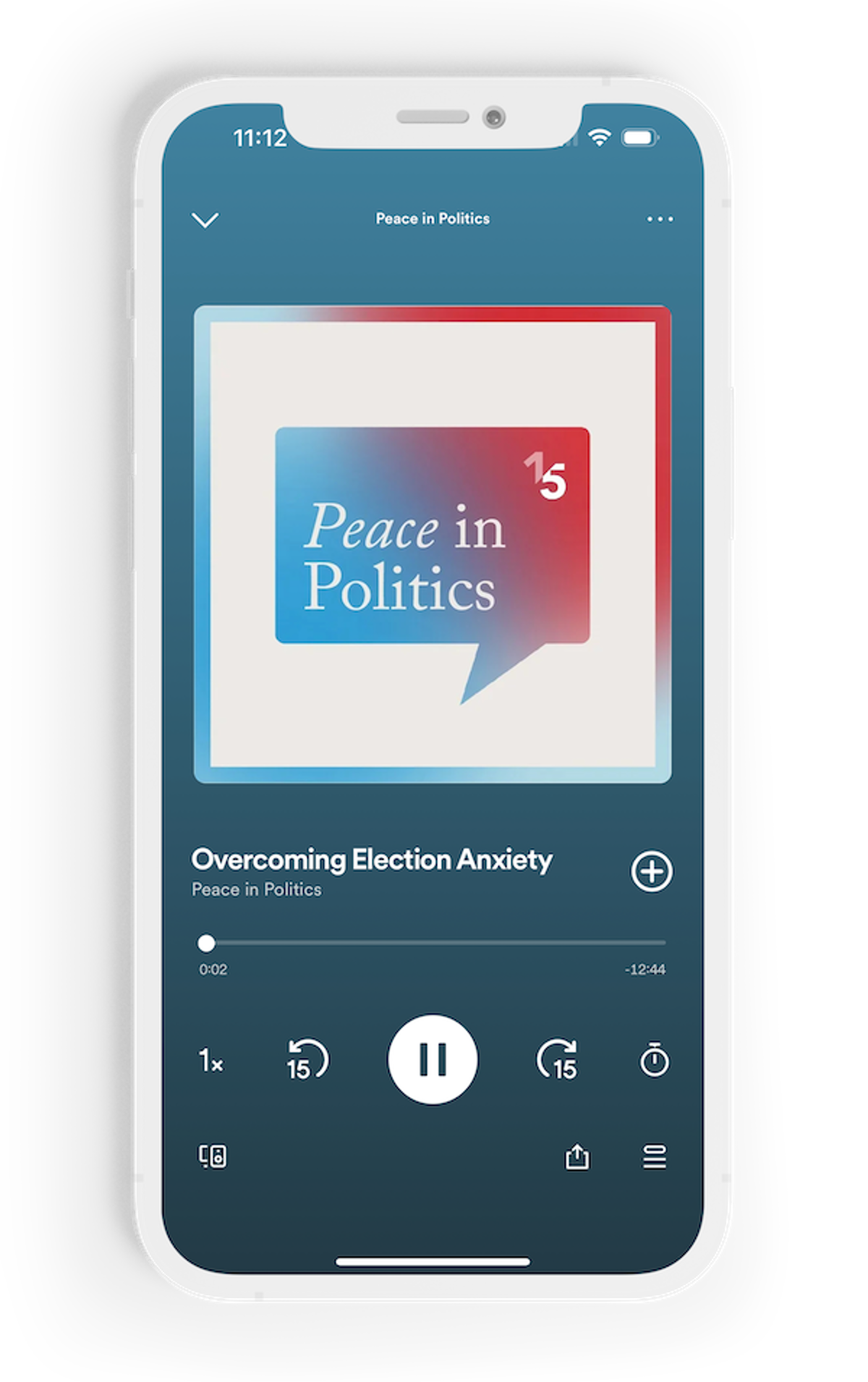Tap the playback progress bar
The image size is (868, 1382).
434,943
